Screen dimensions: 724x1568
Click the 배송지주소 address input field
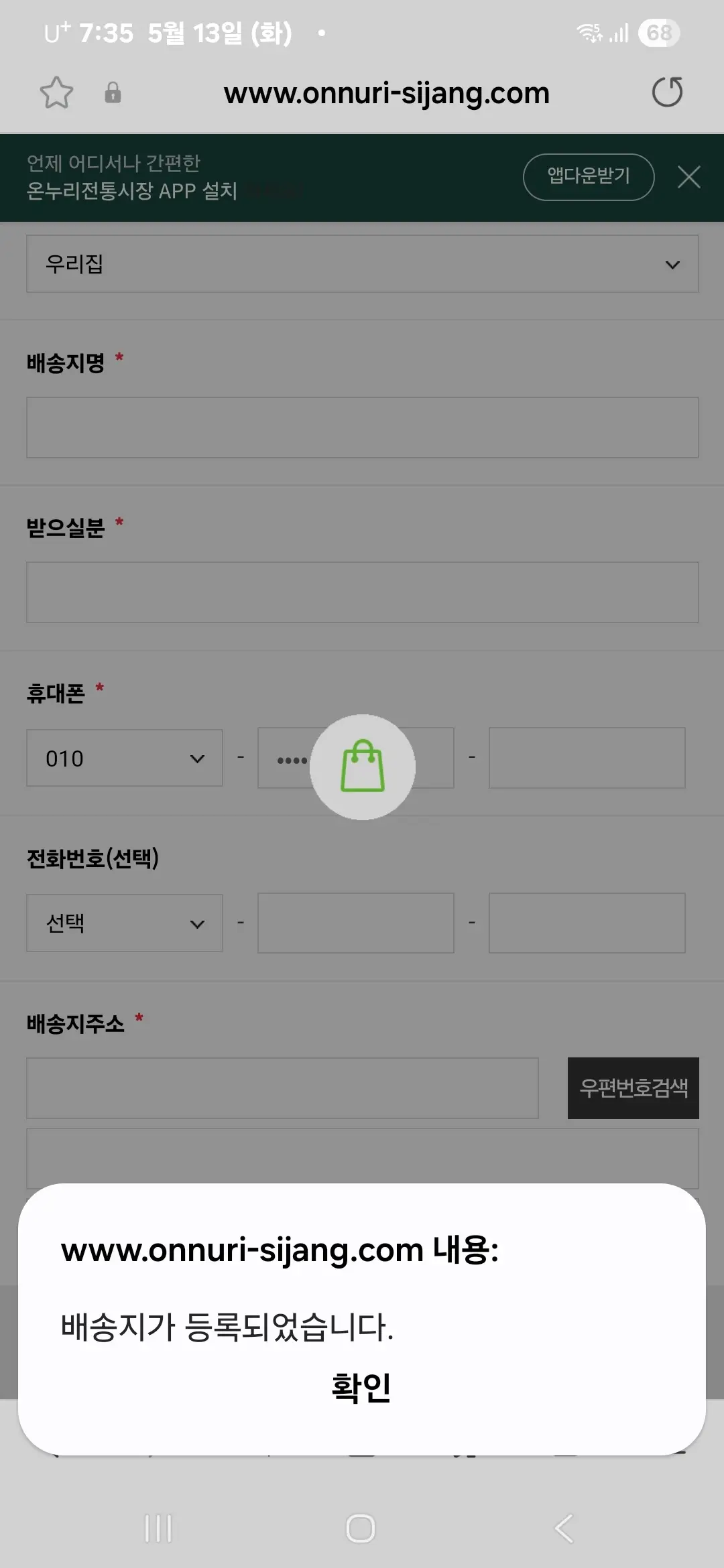click(283, 1086)
